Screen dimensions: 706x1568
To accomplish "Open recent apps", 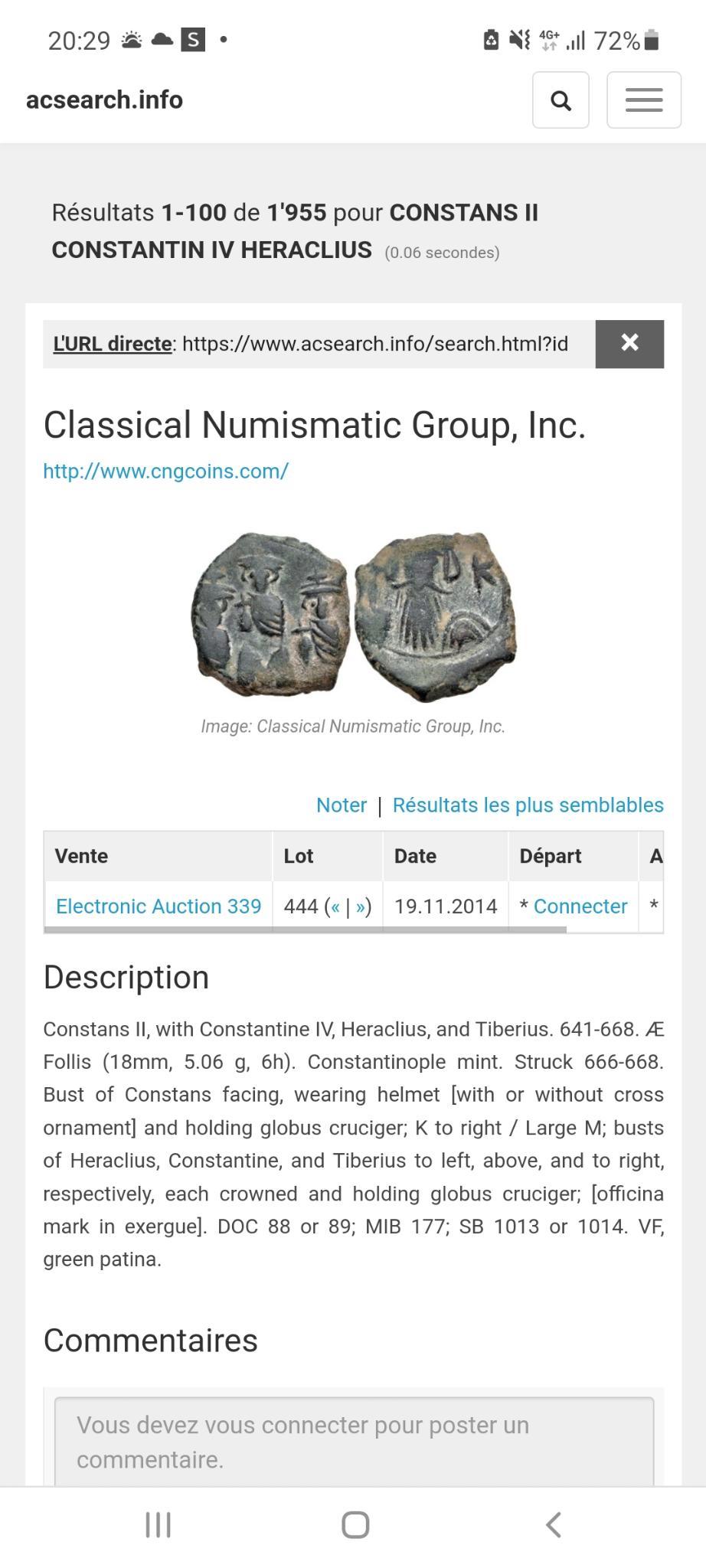I will pyautogui.click(x=159, y=1524).
